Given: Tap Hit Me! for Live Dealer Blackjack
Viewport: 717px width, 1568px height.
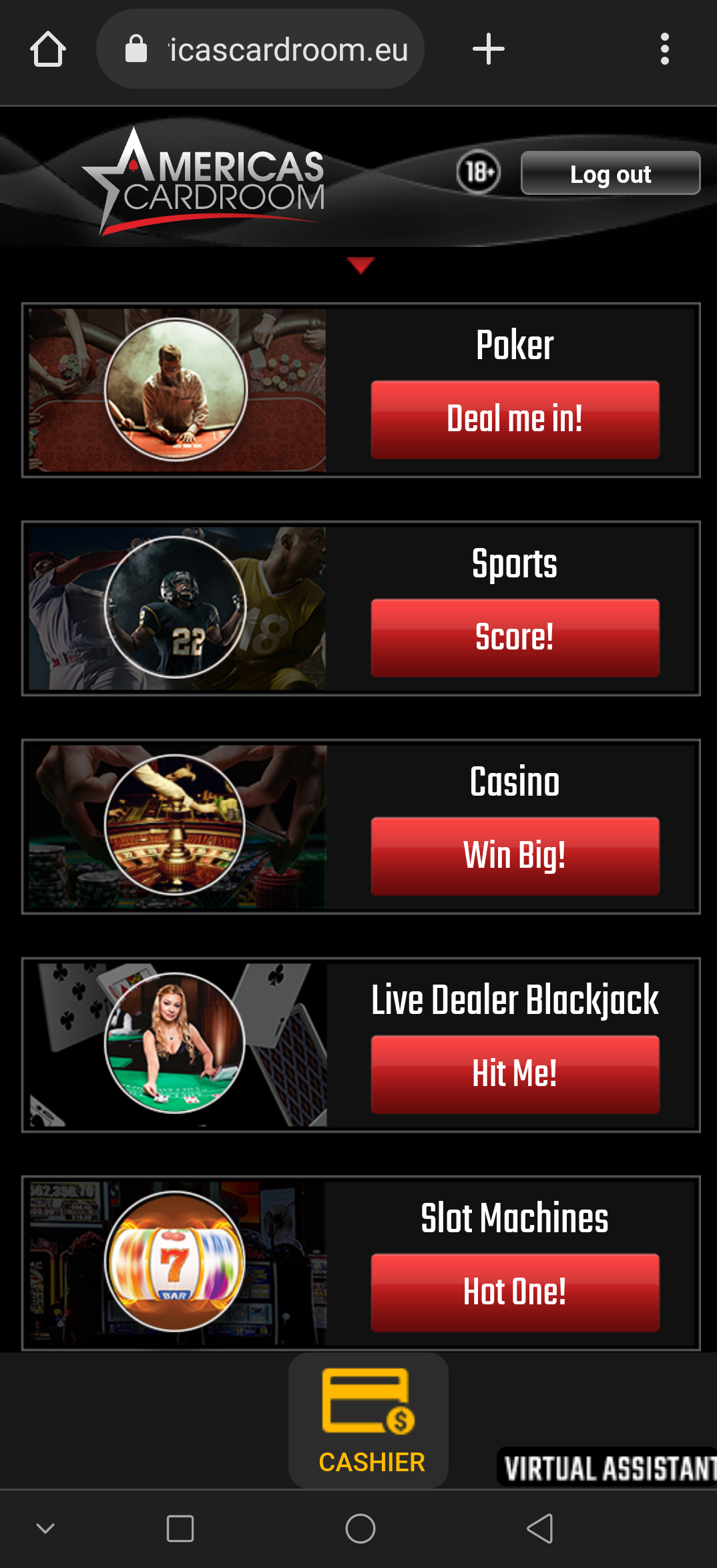Looking at the screenshot, I should [515, 1074].
